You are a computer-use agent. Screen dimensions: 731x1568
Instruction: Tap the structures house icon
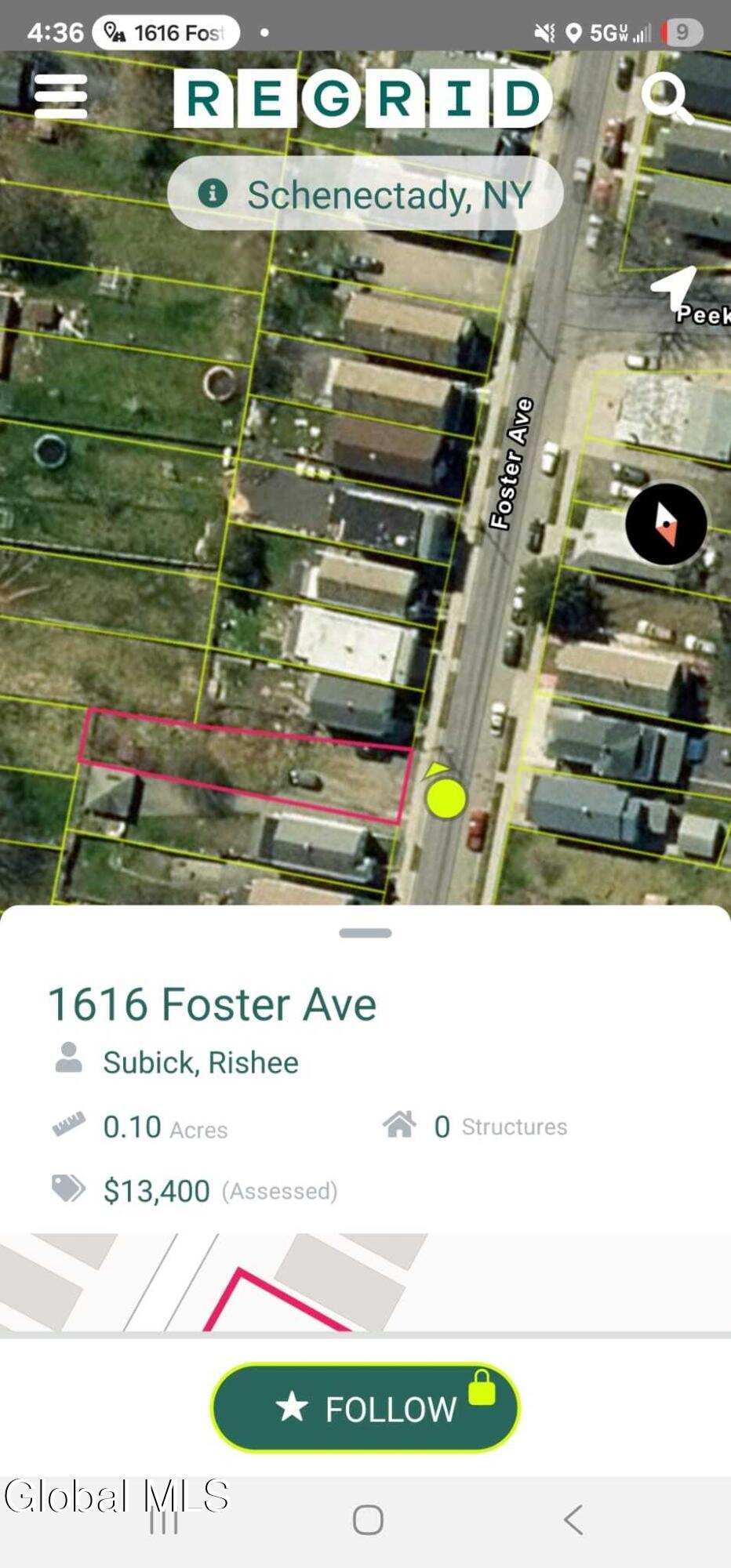(x=402, y=1125)
